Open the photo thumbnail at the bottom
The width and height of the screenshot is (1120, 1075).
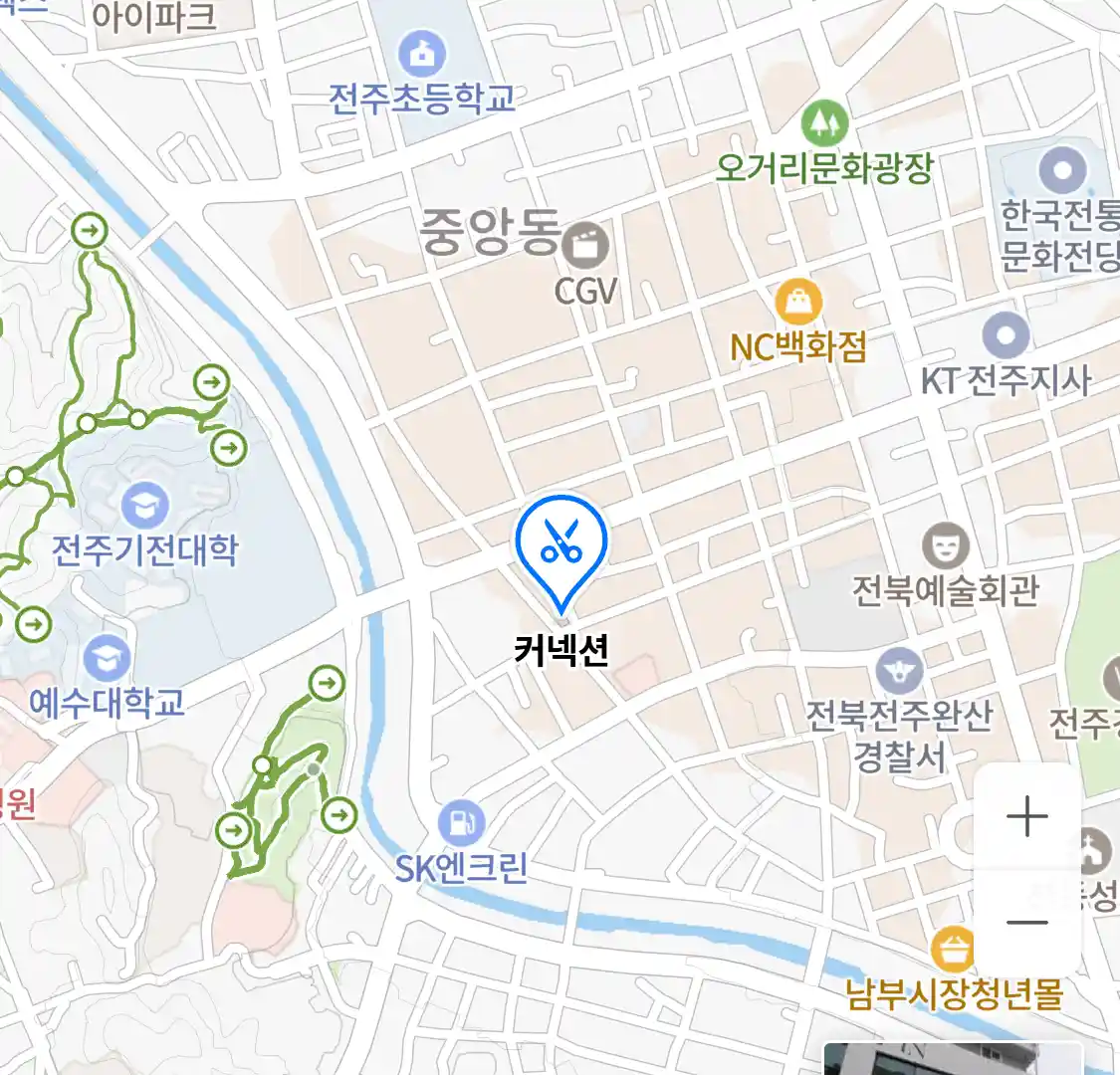pyautogui.click(x=952, y=1059)
